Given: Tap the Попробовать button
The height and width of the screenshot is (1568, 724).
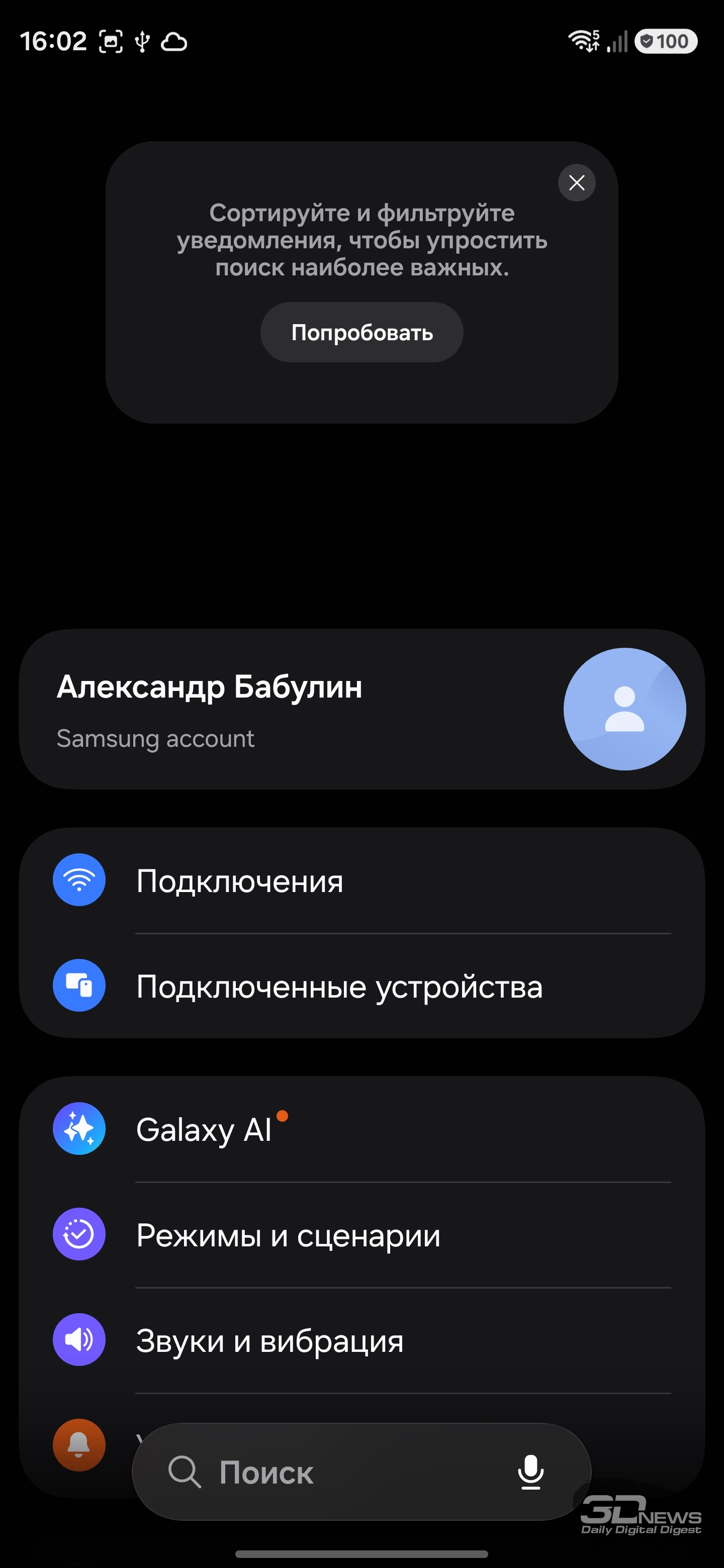Looking at the screenshot, I should point(361,332).
